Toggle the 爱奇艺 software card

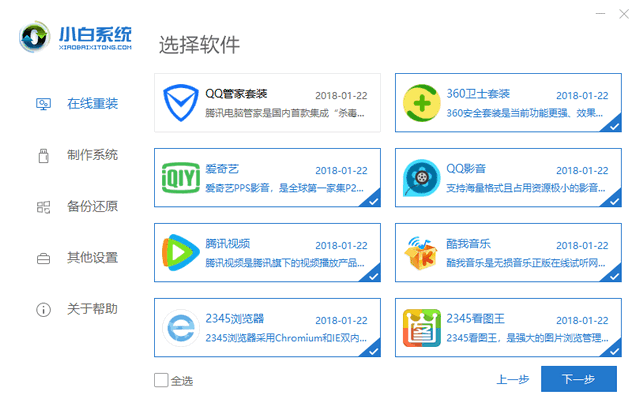[268, 178]
